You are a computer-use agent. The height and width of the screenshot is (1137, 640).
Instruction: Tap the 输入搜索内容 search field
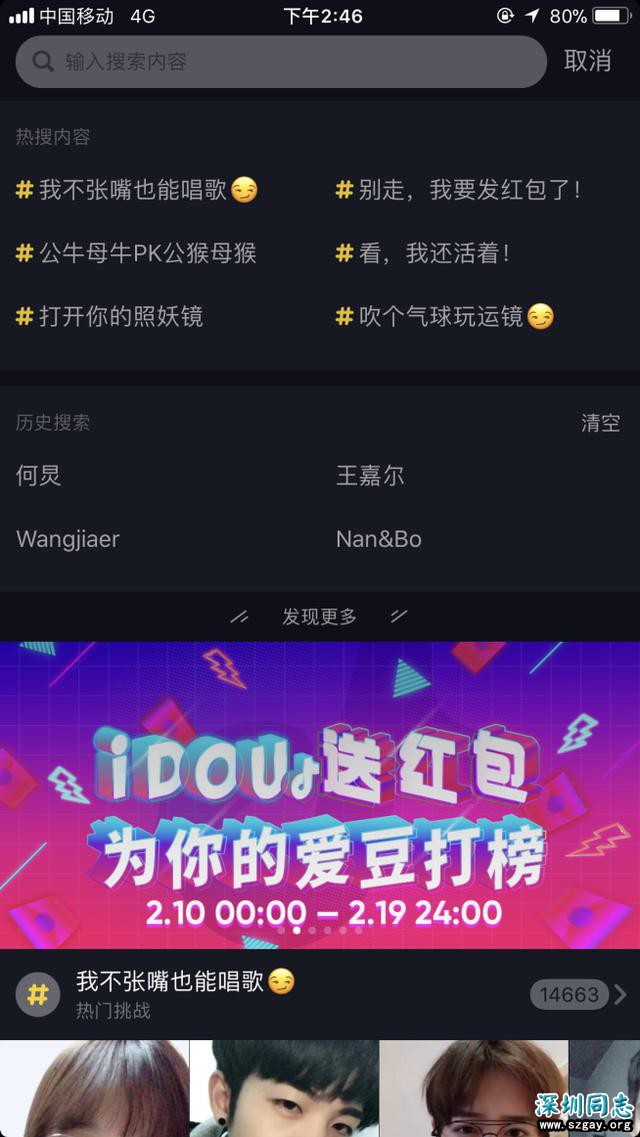click(x=280, y=62)
